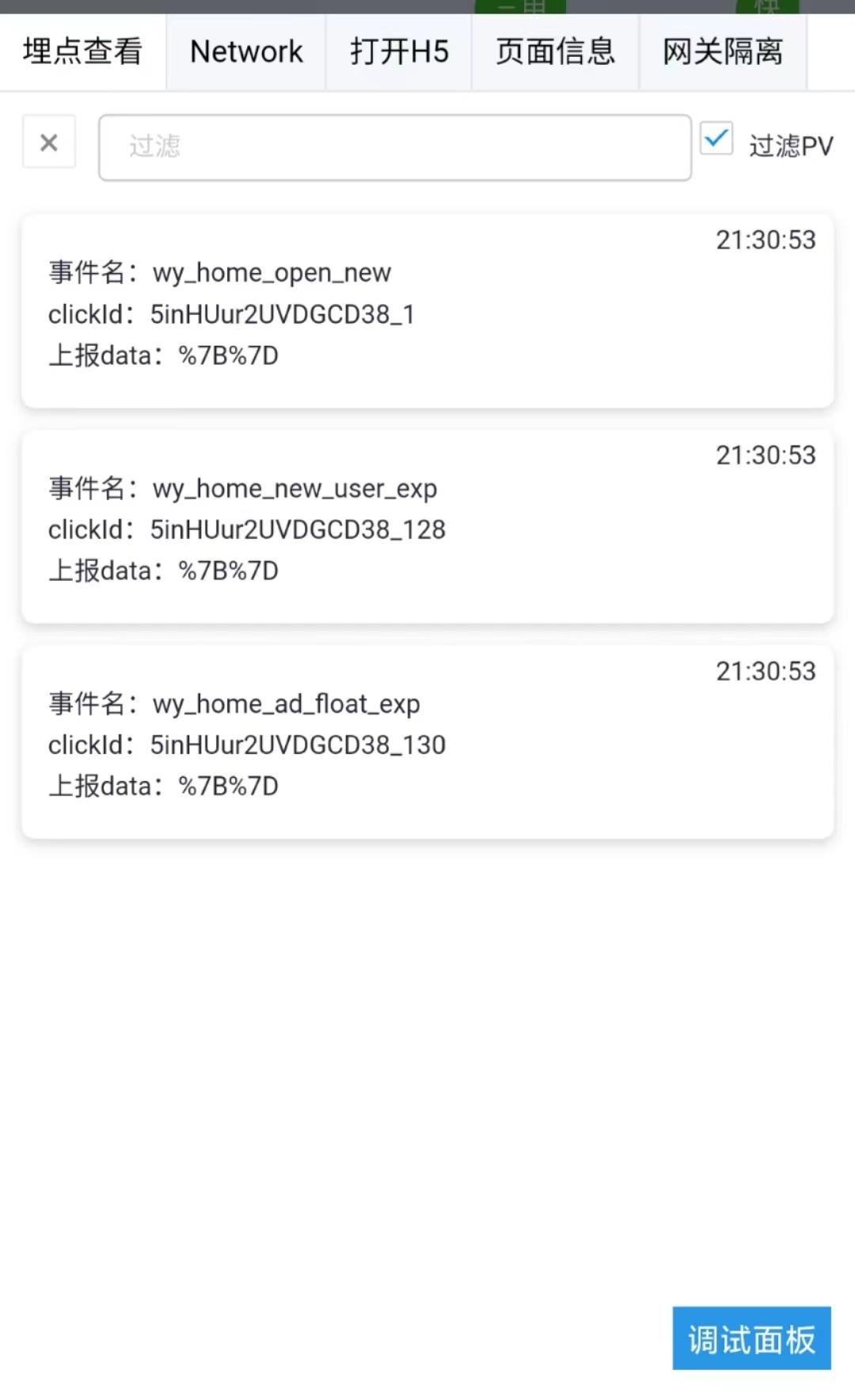Open the wy_home_ad_float_exp event card
The height and width of the screenshot is (1400, 855).
tap(427, 742)
